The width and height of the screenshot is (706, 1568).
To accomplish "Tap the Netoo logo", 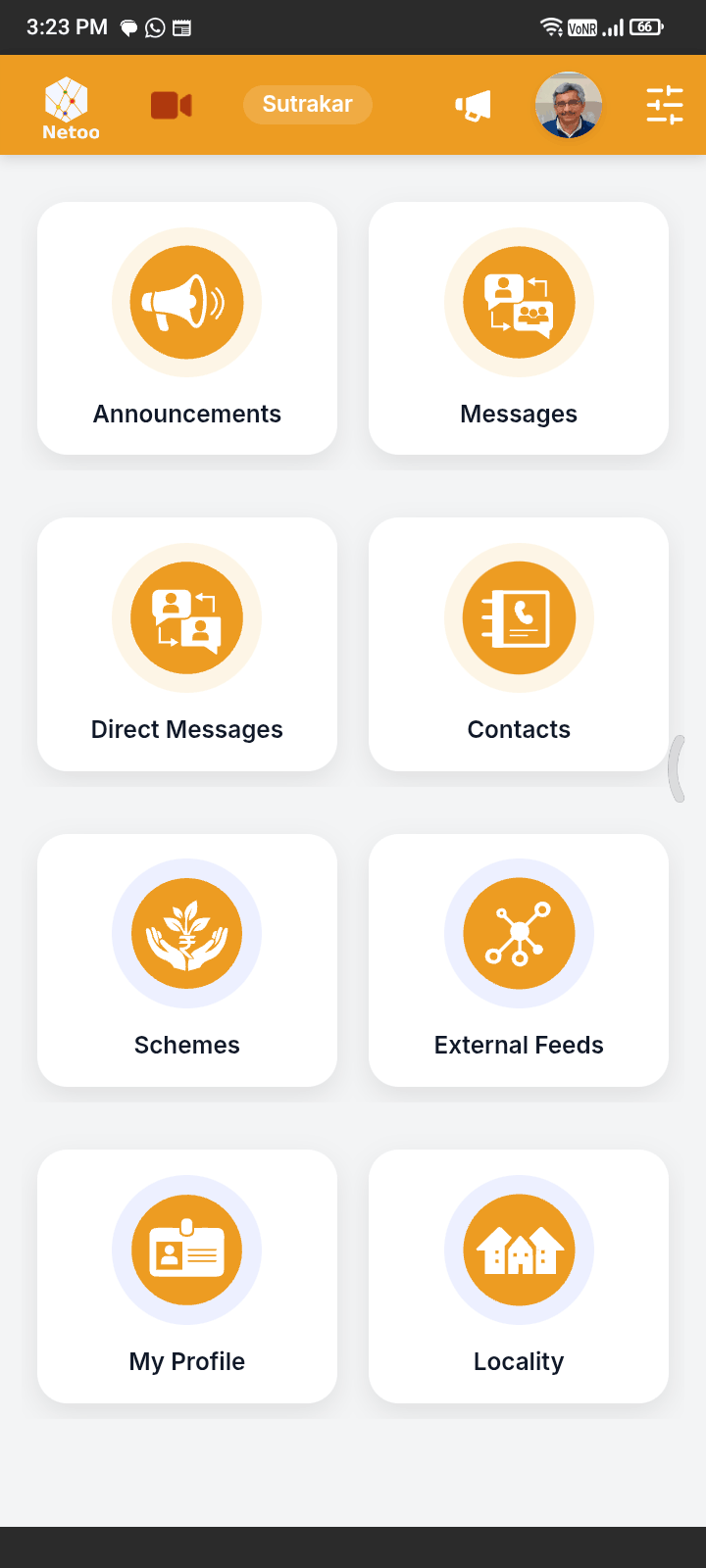I will pos(70,108).
